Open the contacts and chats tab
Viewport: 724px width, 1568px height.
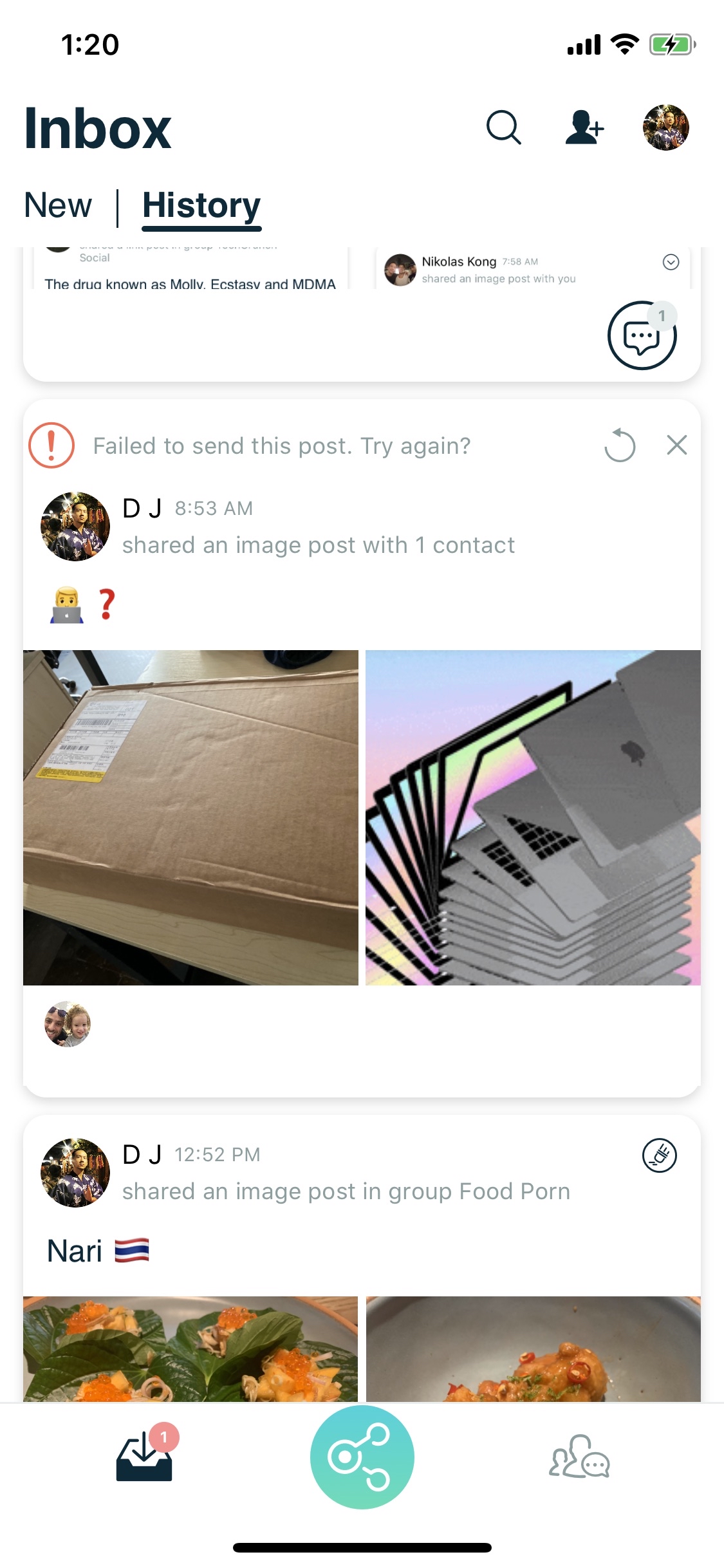click(x=579, y=1457)
